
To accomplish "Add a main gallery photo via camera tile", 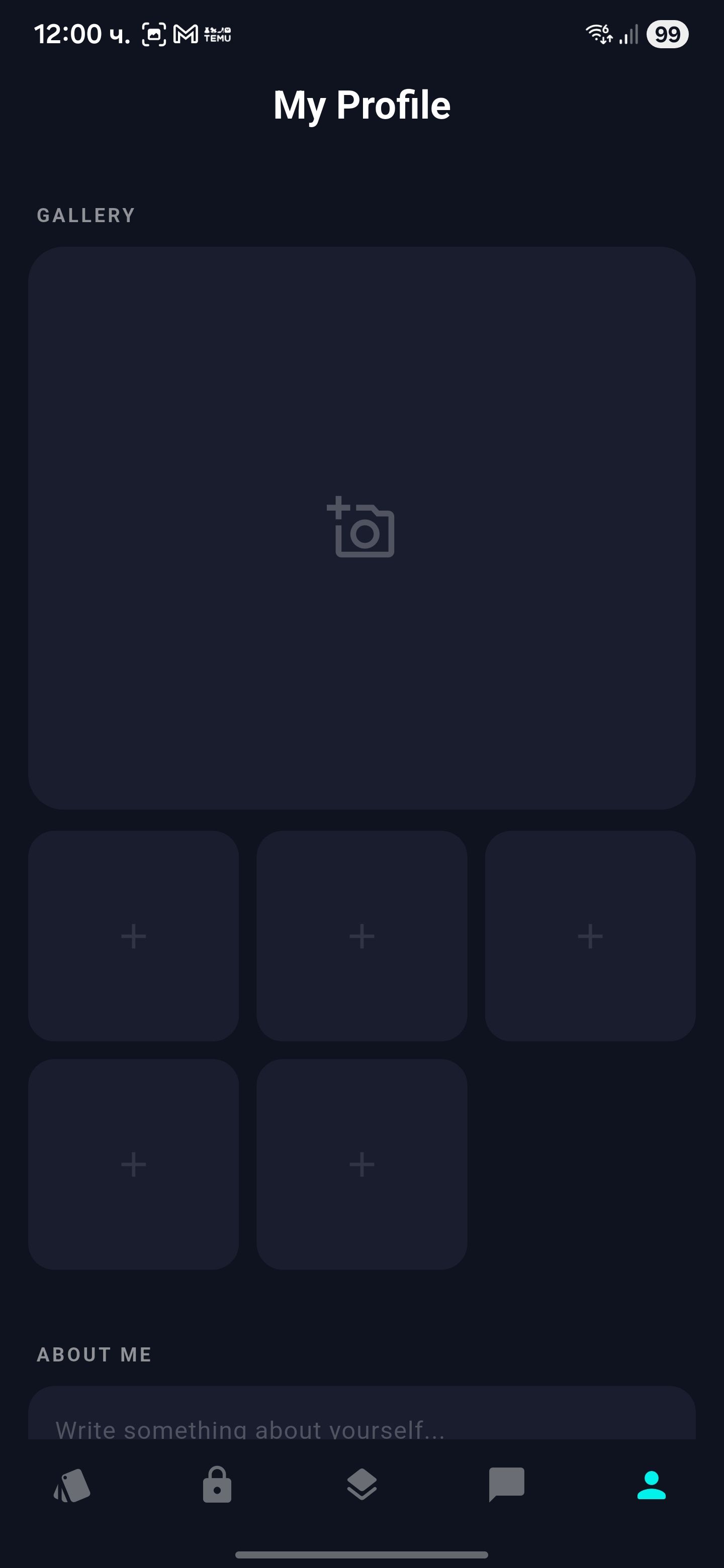I will (x=361, y=528).
